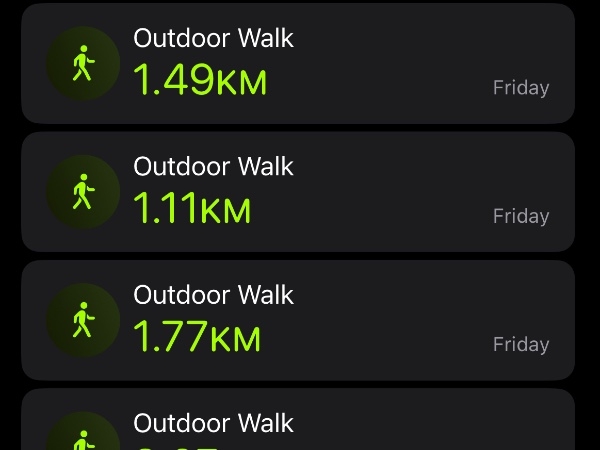Screen dimensions: 600x450
Task: View details of the 1.77KM Outdoor Walk
Action: [x=298, y=319]
